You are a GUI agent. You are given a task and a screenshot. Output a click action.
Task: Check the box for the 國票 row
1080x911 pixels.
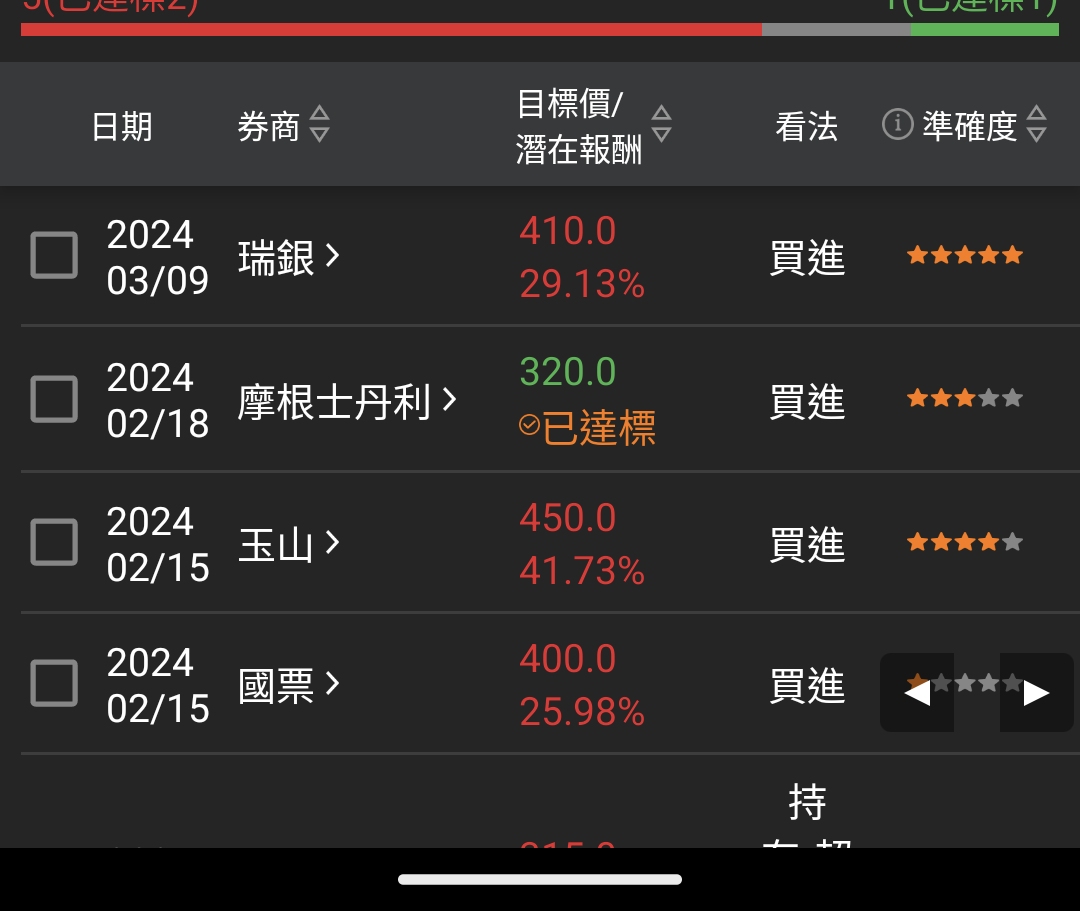point(54,684)
